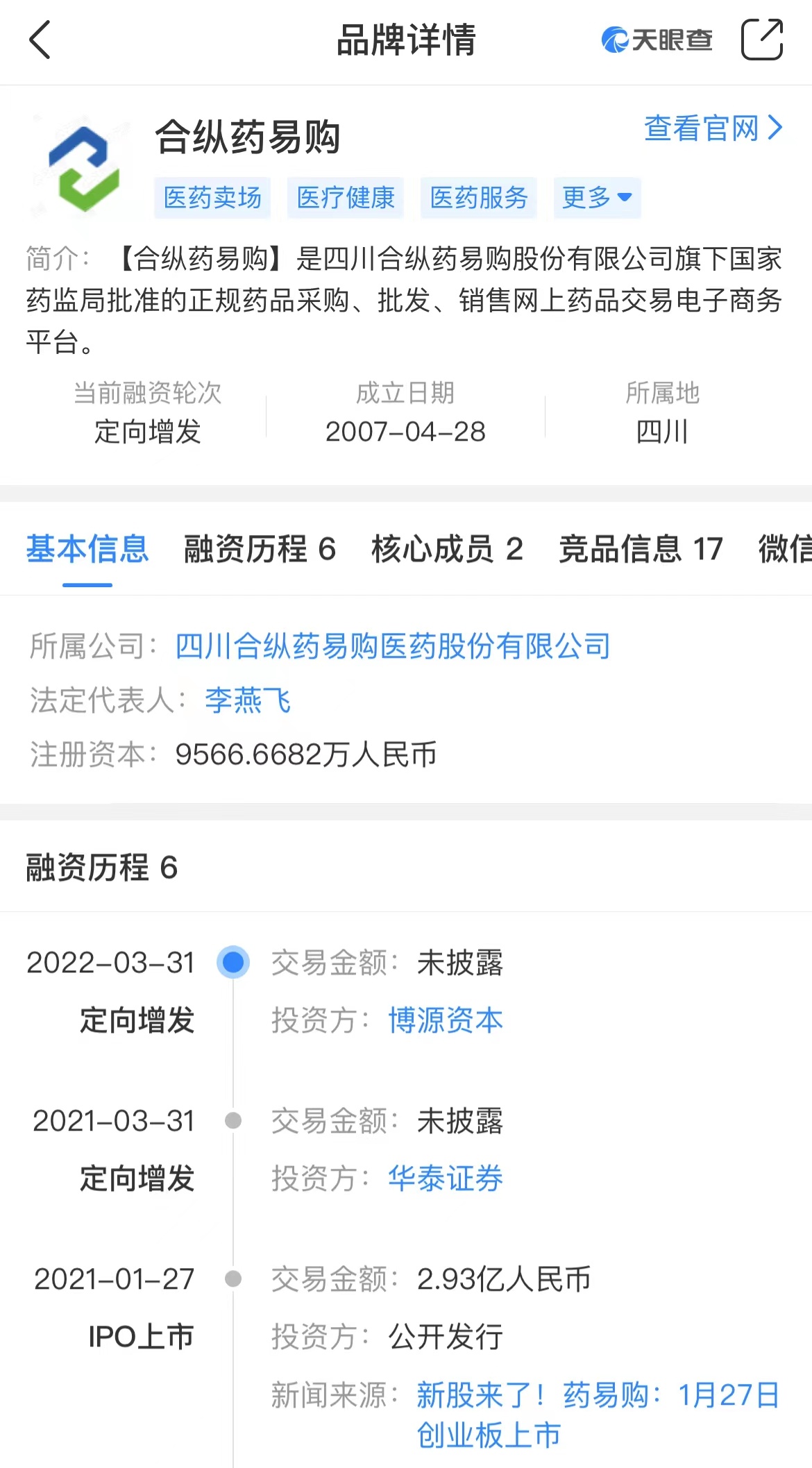Switch to the 核心成员 2 tab

(447, 549)
